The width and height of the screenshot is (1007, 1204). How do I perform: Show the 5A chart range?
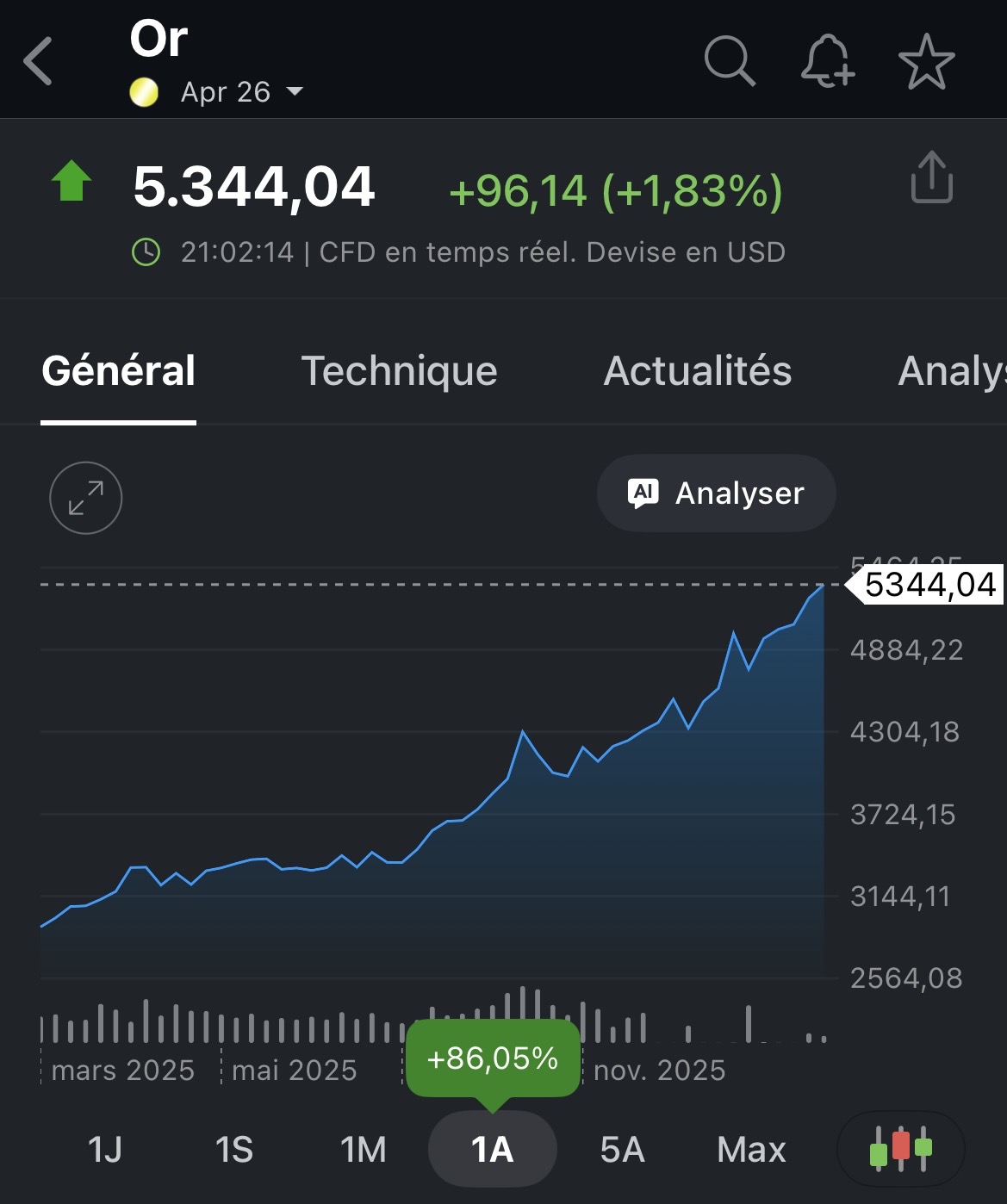(x=622, y=1150)
